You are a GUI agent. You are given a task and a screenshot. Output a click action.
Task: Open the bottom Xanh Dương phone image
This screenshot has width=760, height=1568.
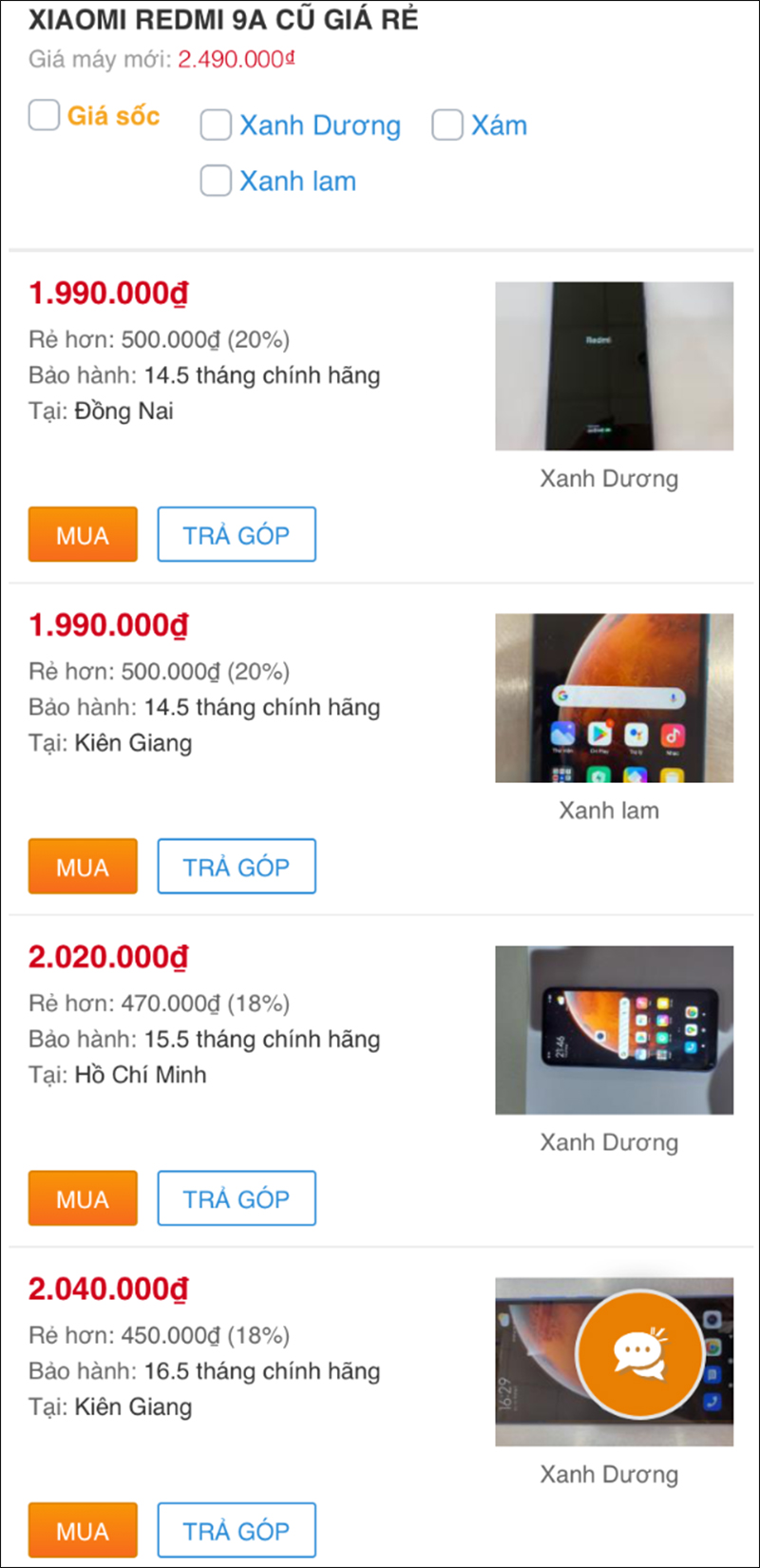(x=532, y=1361)
